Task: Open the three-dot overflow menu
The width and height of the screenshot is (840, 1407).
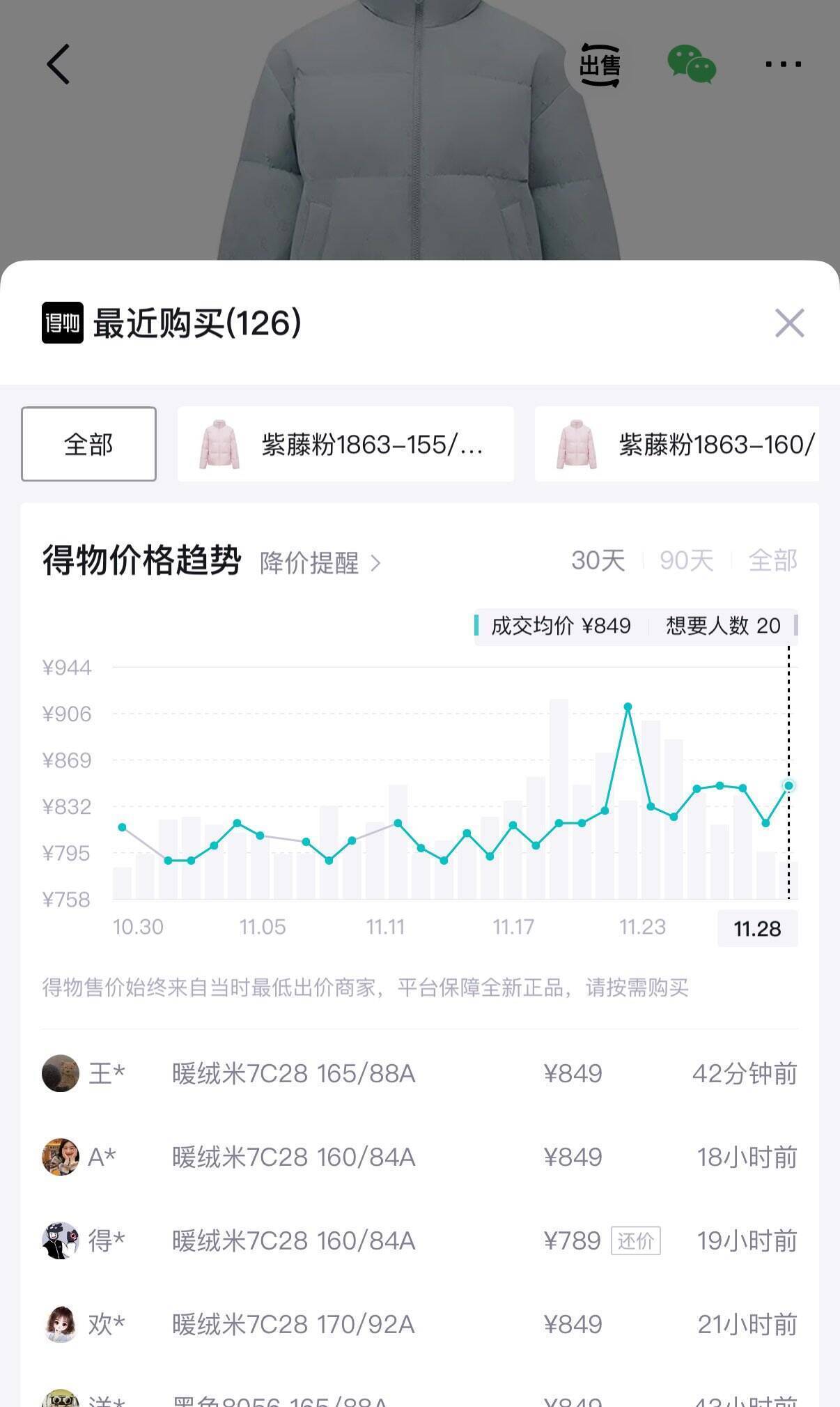Action: (783, 64)
